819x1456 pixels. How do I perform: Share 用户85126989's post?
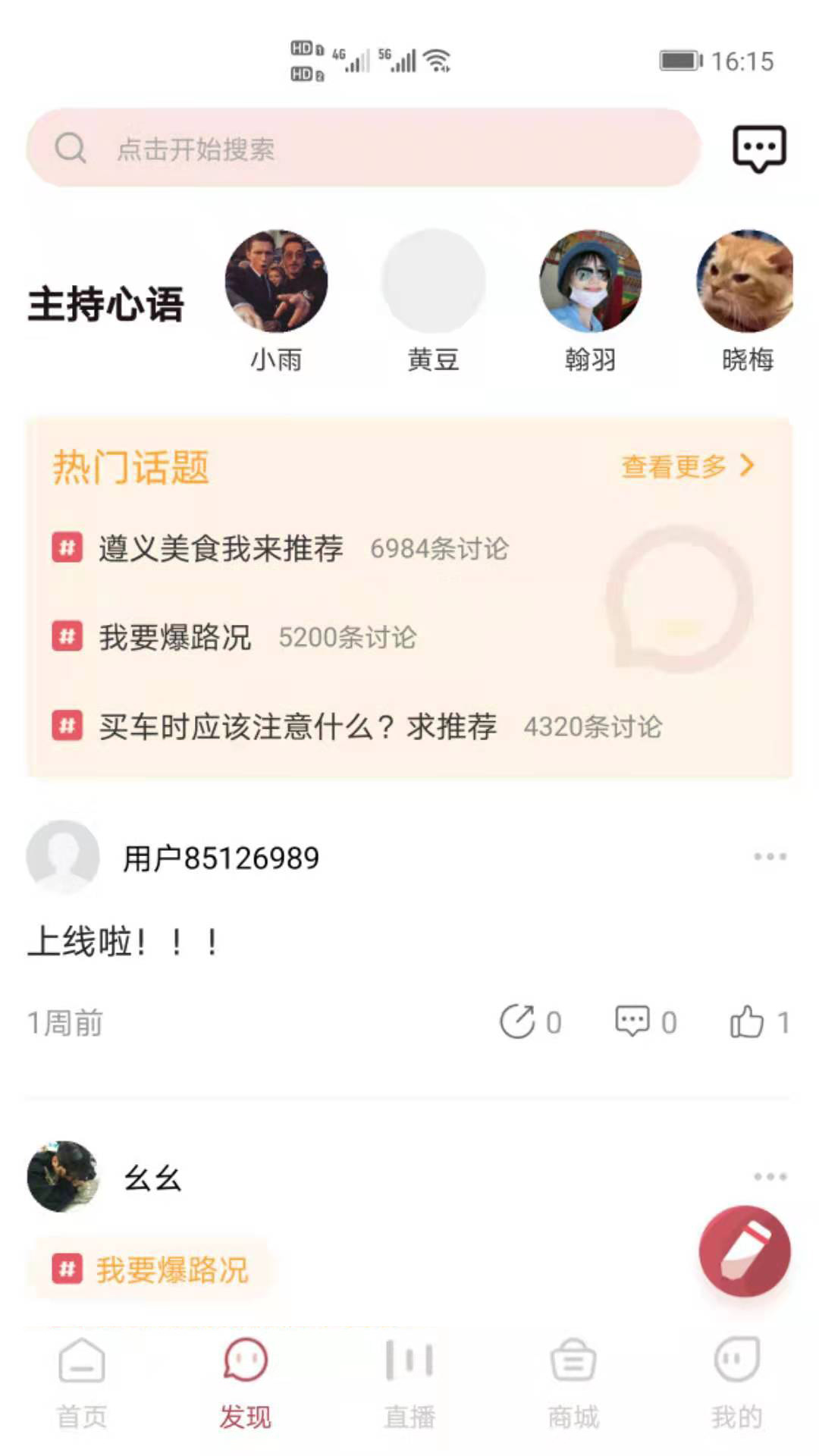531,1021
